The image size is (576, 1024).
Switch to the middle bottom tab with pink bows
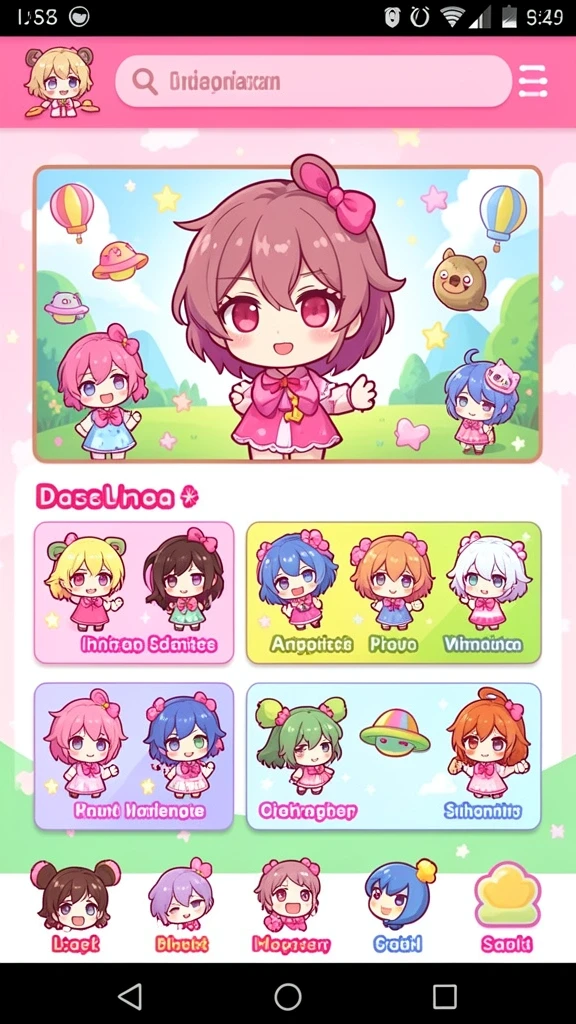pyautogui.click(x=291, y=906)
